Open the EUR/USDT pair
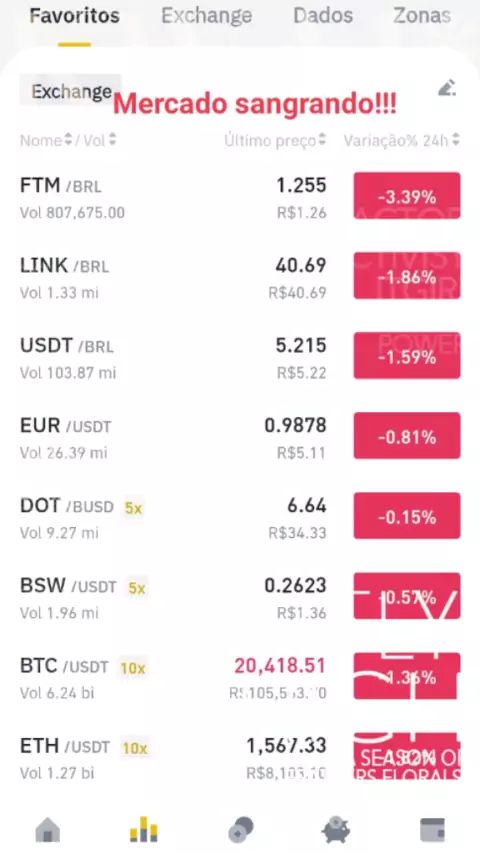This screenshot has height=854, width=480. point(240,437)
